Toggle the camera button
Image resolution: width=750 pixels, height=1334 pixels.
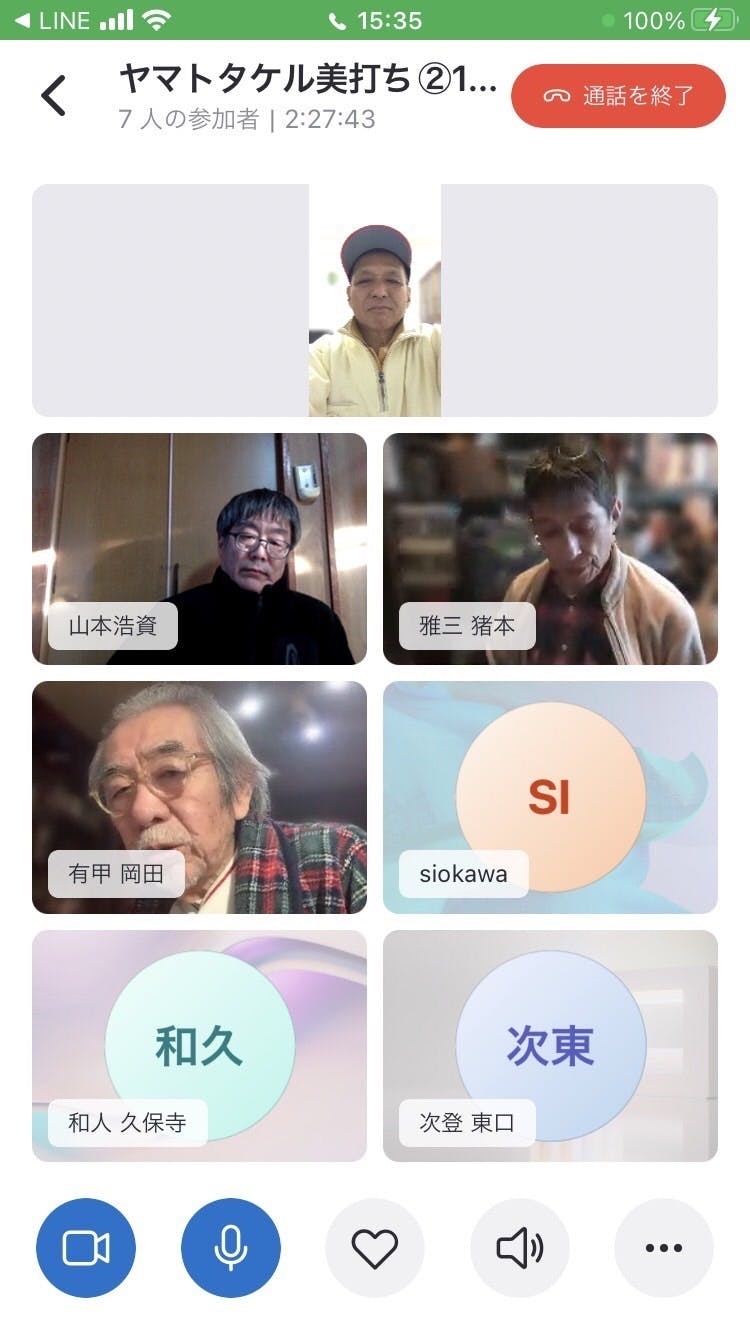[86, 1248]
